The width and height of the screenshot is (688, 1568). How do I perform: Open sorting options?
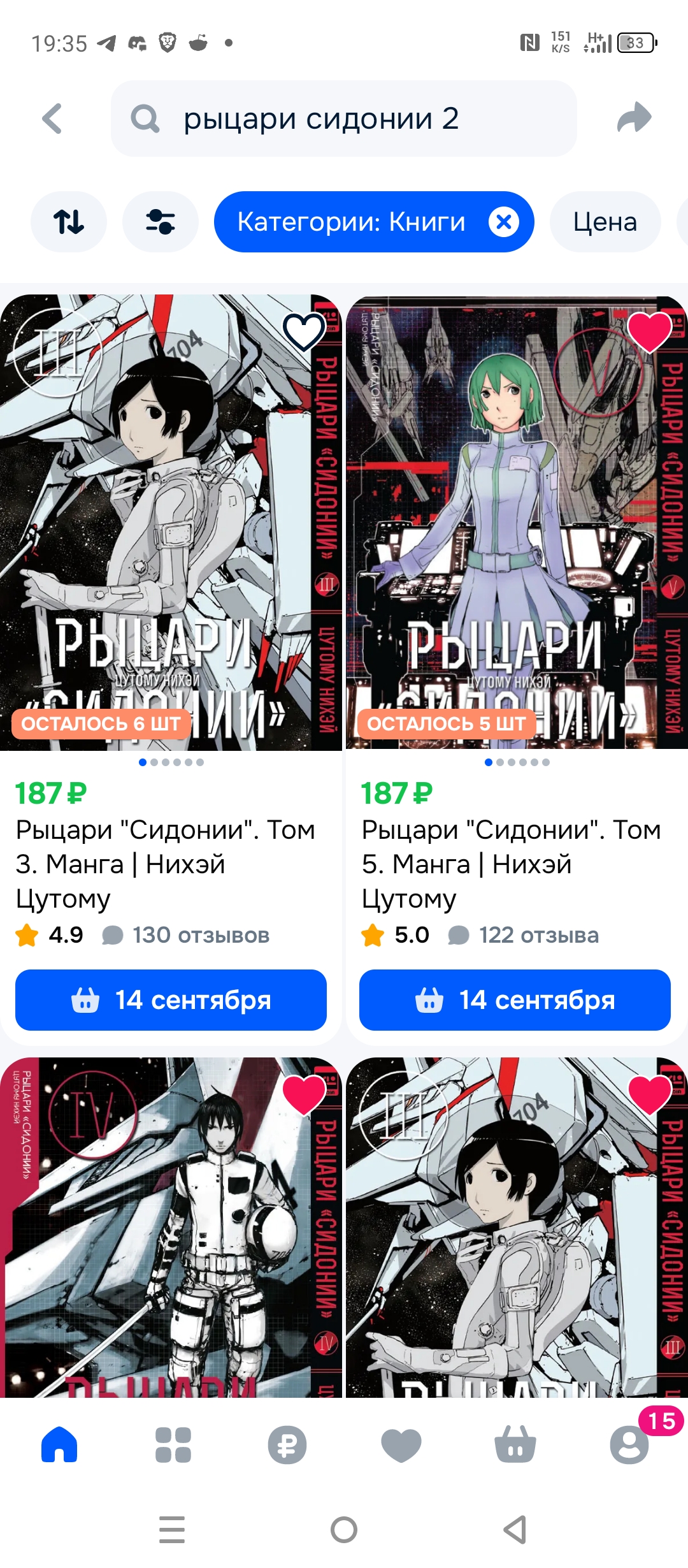coord(69,222)
